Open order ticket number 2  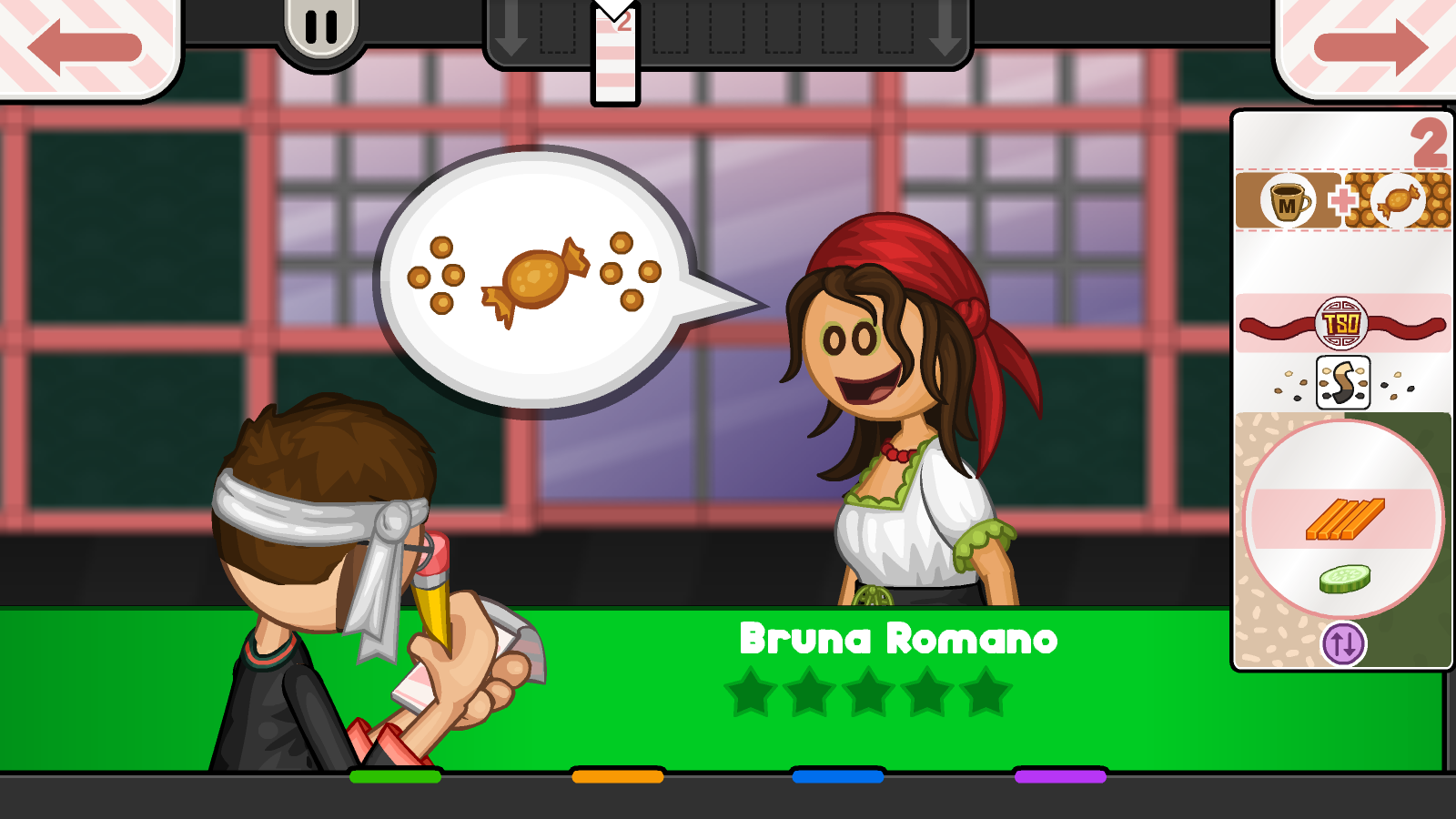point(1342,273)
